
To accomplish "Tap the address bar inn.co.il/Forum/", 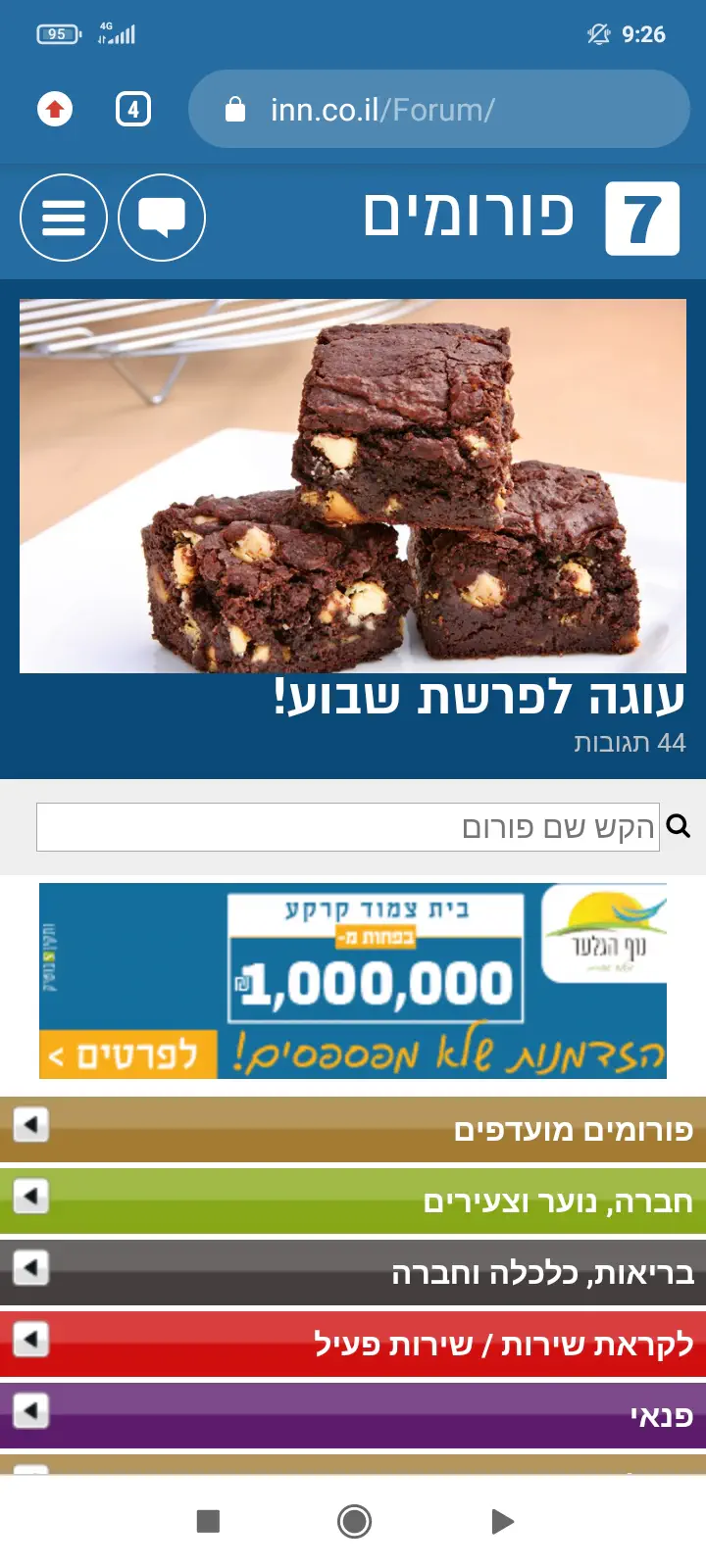I will [439, 109].
